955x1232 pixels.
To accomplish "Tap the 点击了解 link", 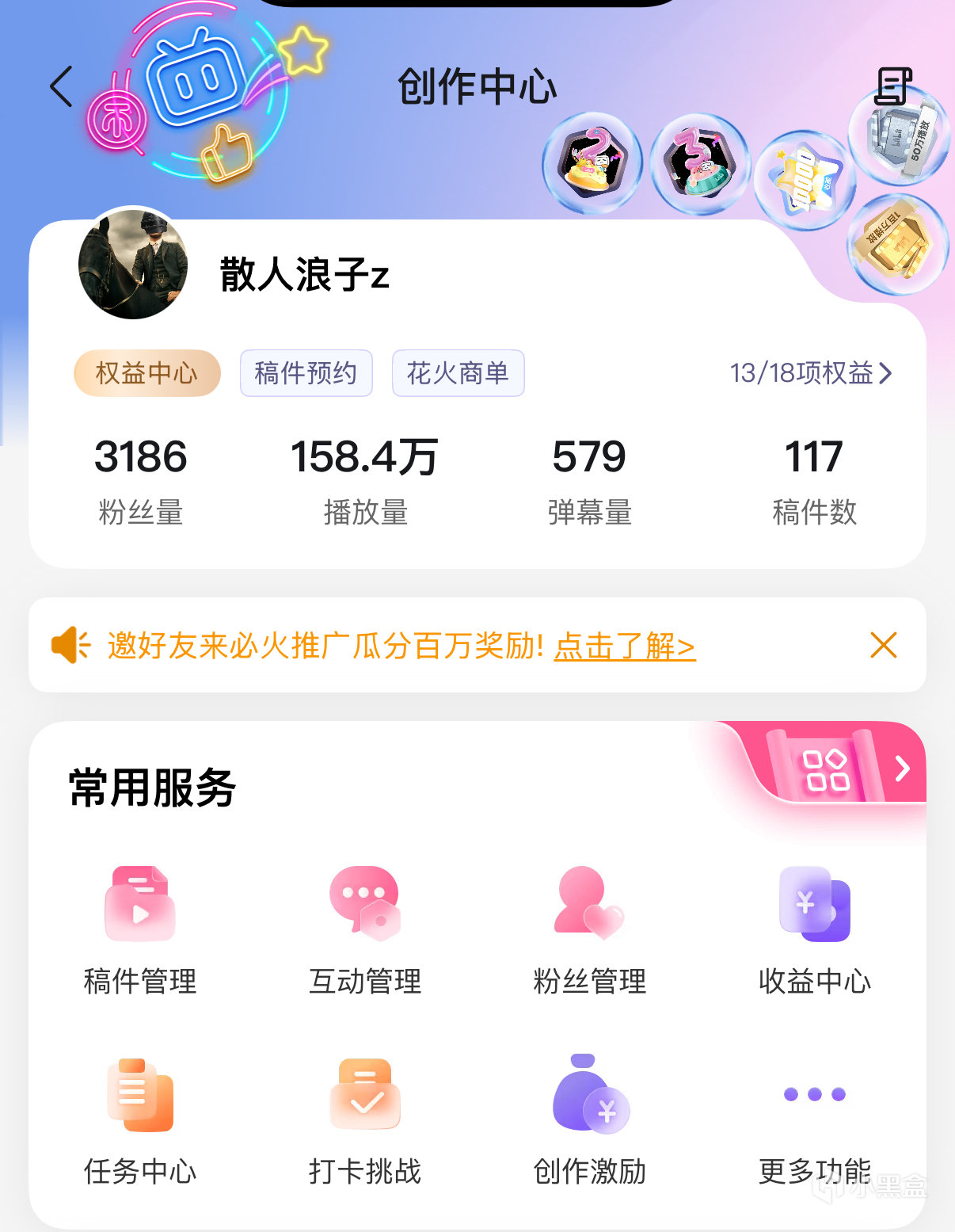I will point(624,647).
